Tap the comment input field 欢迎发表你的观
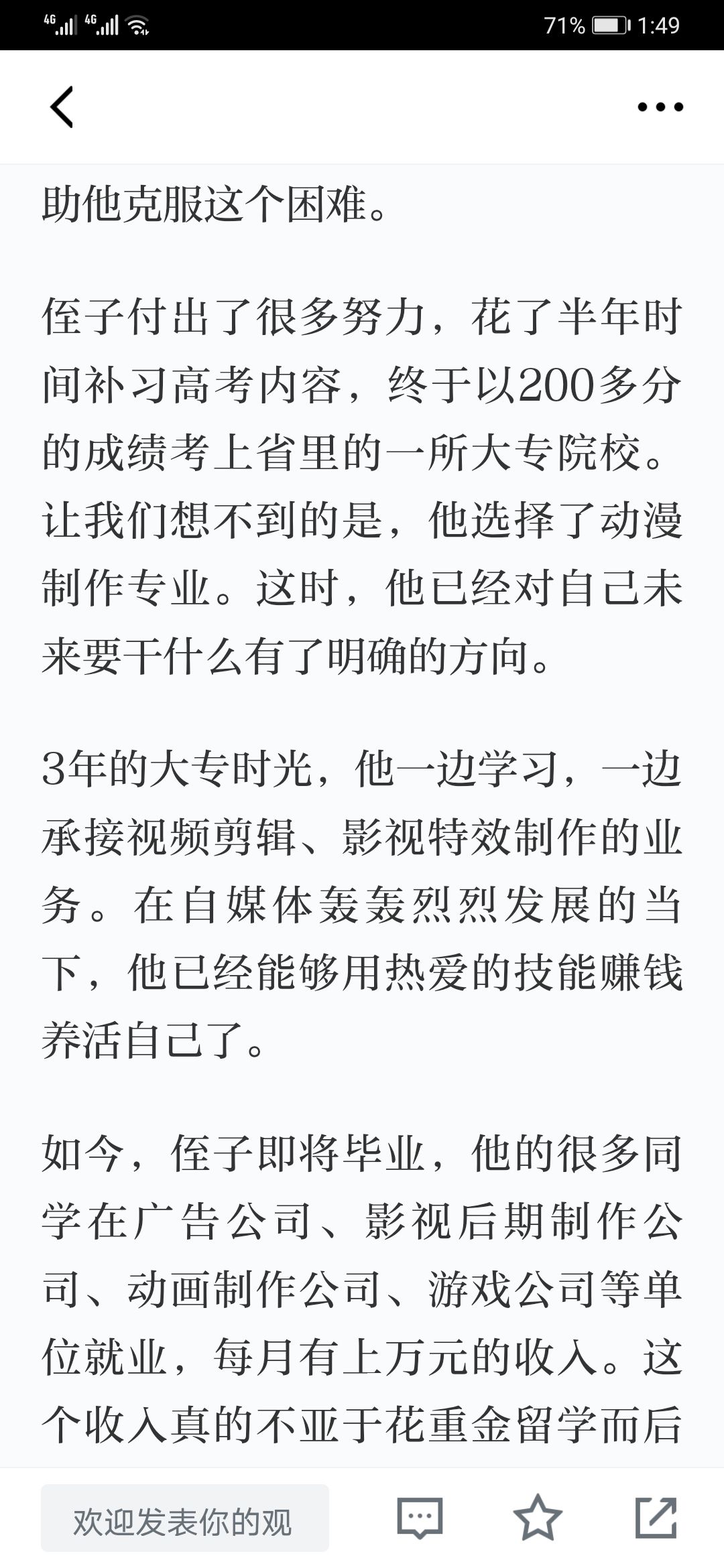The image size is (724, 1568). click(x=185, y=1518)
